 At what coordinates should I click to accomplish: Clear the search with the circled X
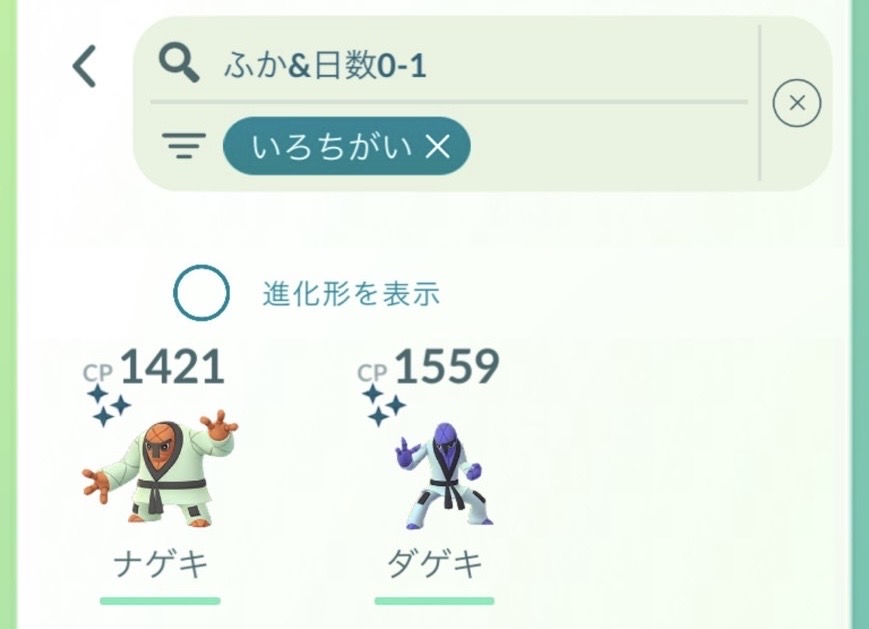(x=797, y=103)
